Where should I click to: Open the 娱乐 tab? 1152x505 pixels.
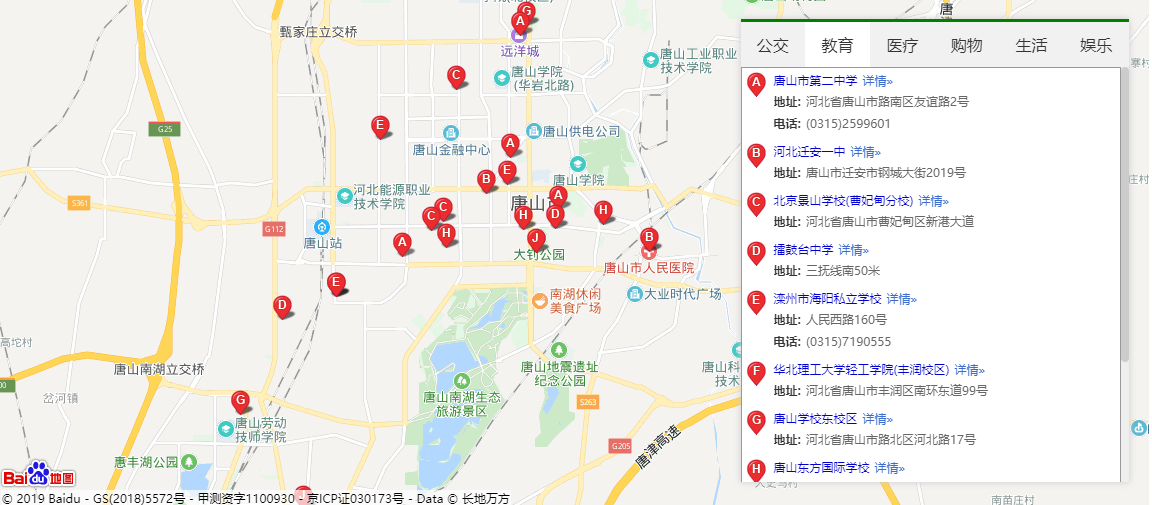[x=1096, y=45]
